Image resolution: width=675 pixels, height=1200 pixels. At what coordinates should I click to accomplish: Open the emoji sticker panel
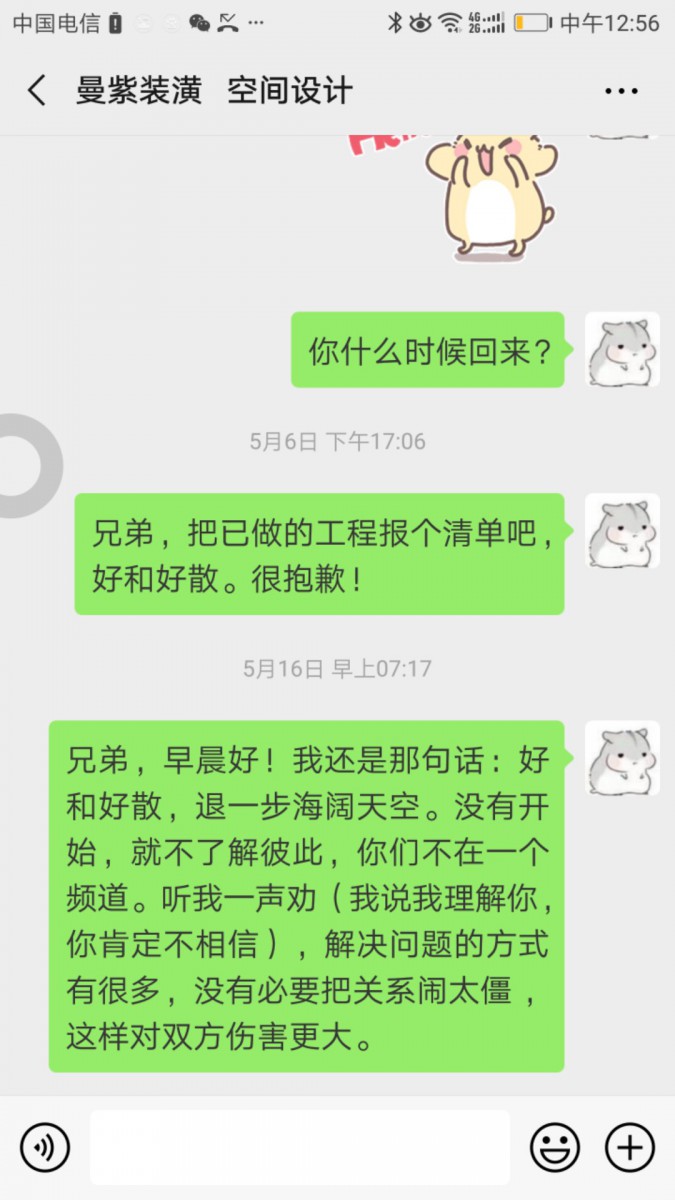(x=555, y=1147)
